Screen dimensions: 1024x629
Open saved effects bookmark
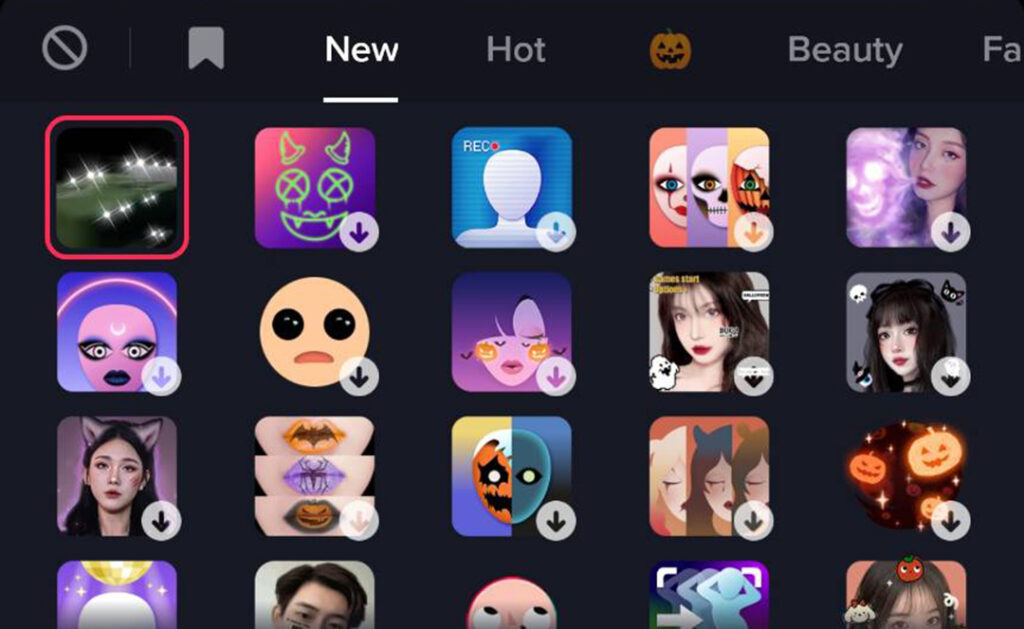click(206, 48)
